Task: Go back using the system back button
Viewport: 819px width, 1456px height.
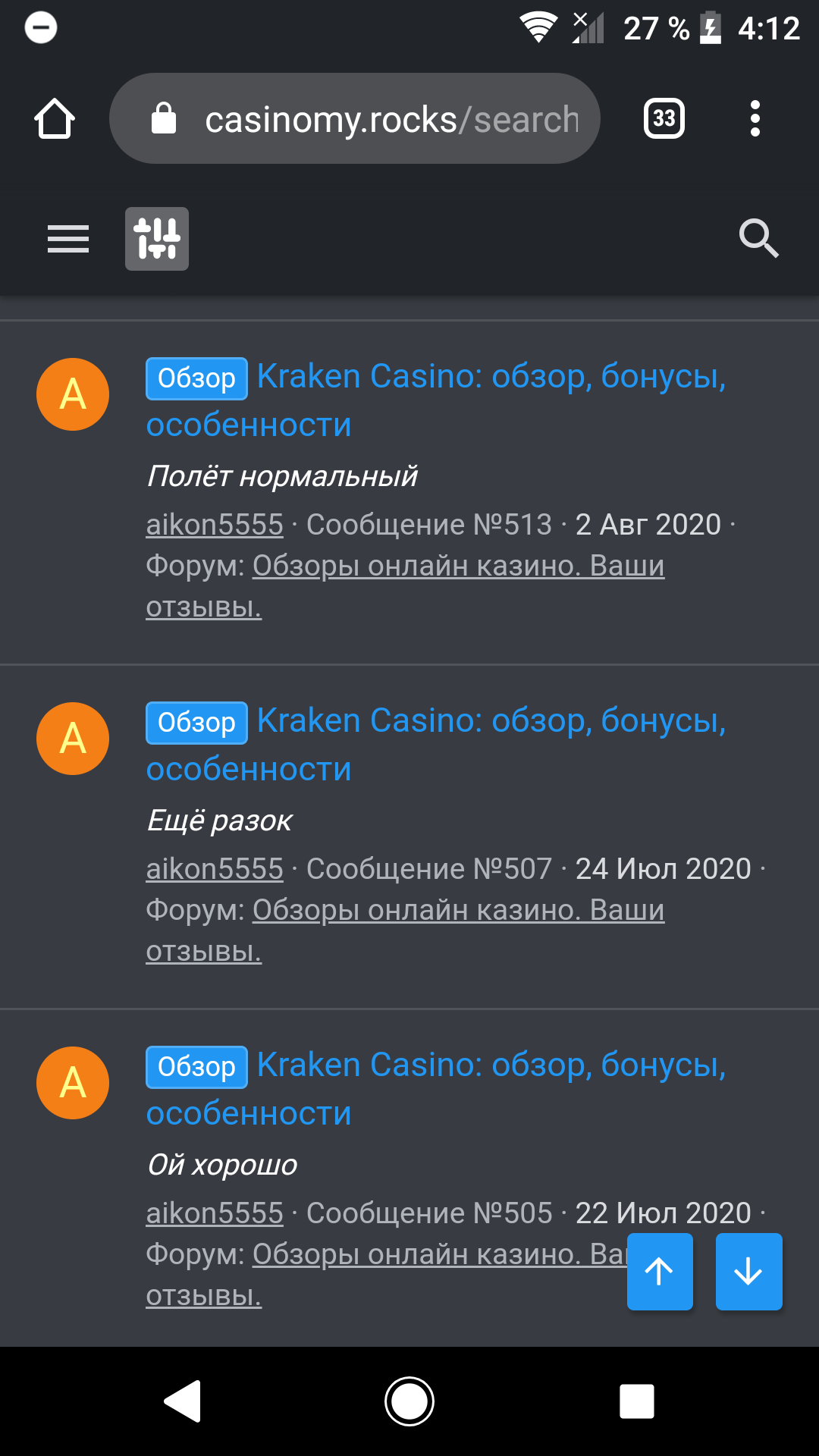Action: [183, 1401]
